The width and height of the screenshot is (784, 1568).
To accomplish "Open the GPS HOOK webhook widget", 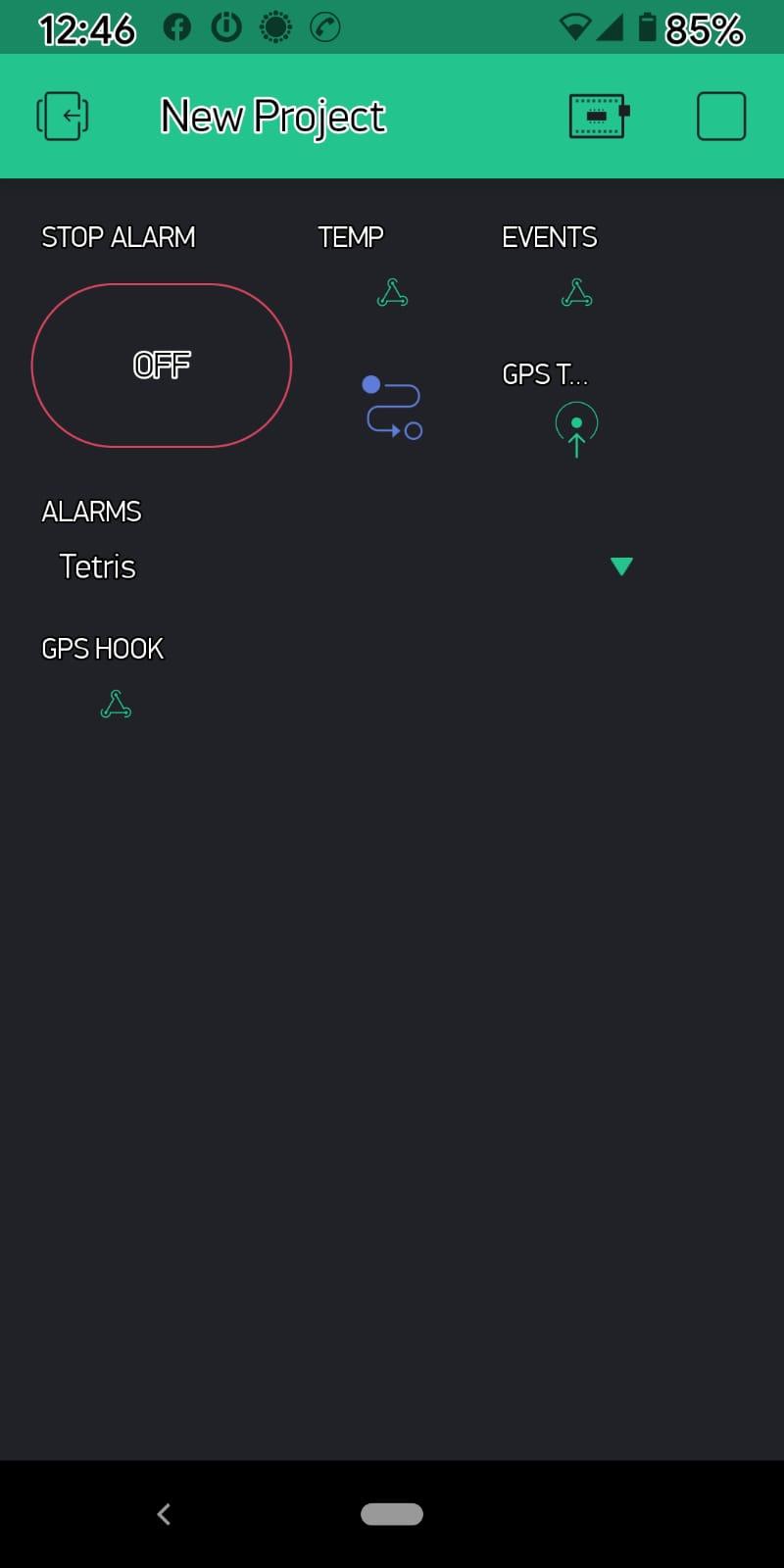I will [x=116, y=704].
